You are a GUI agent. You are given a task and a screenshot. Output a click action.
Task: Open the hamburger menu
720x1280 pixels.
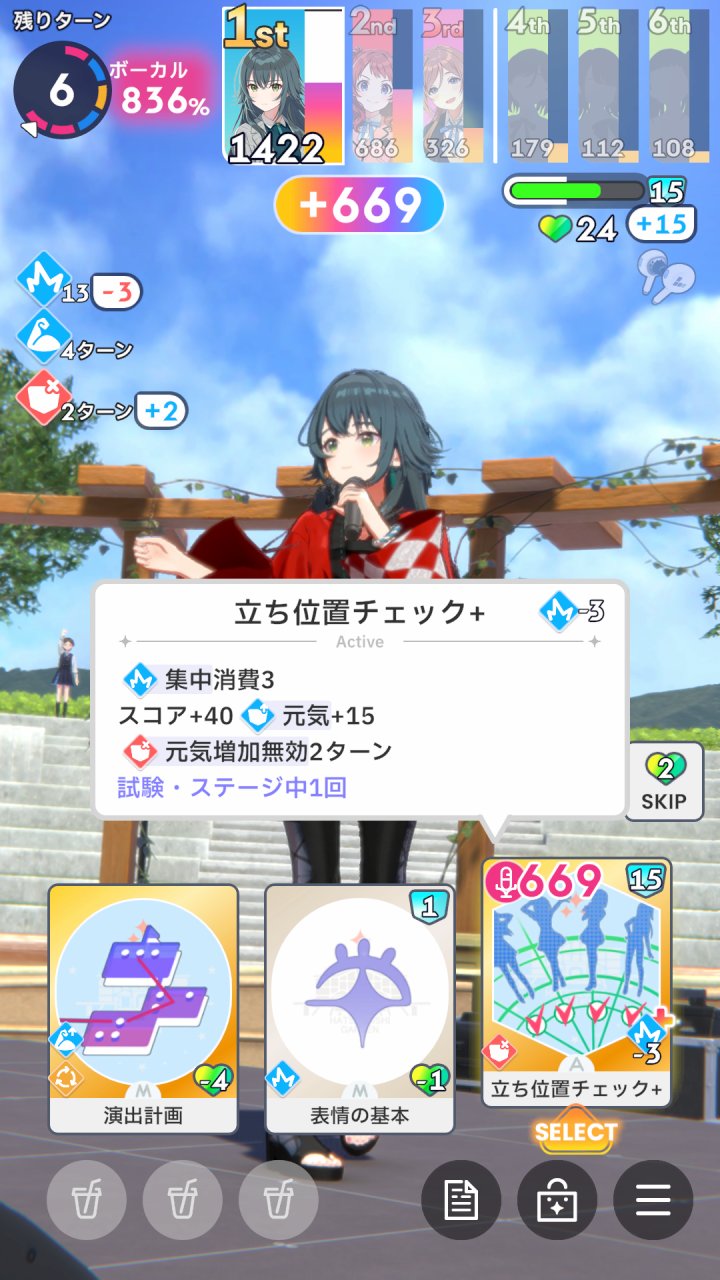tap(653, 1200)
